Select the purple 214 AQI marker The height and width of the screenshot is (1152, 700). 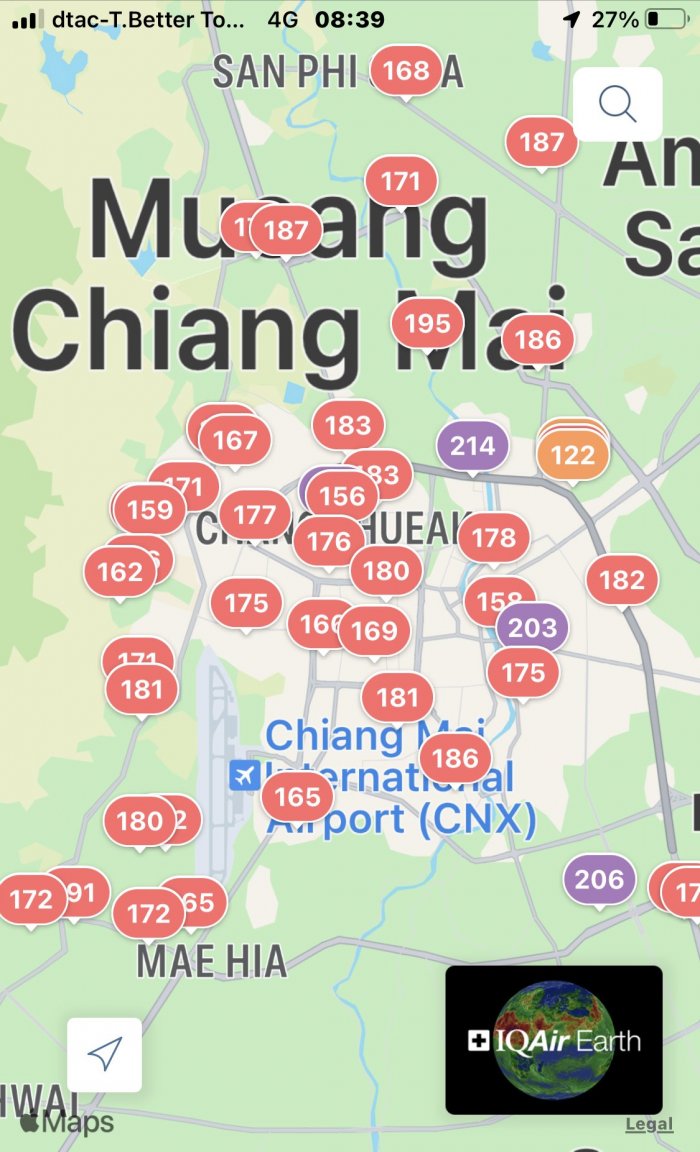[x=472, y=445]
